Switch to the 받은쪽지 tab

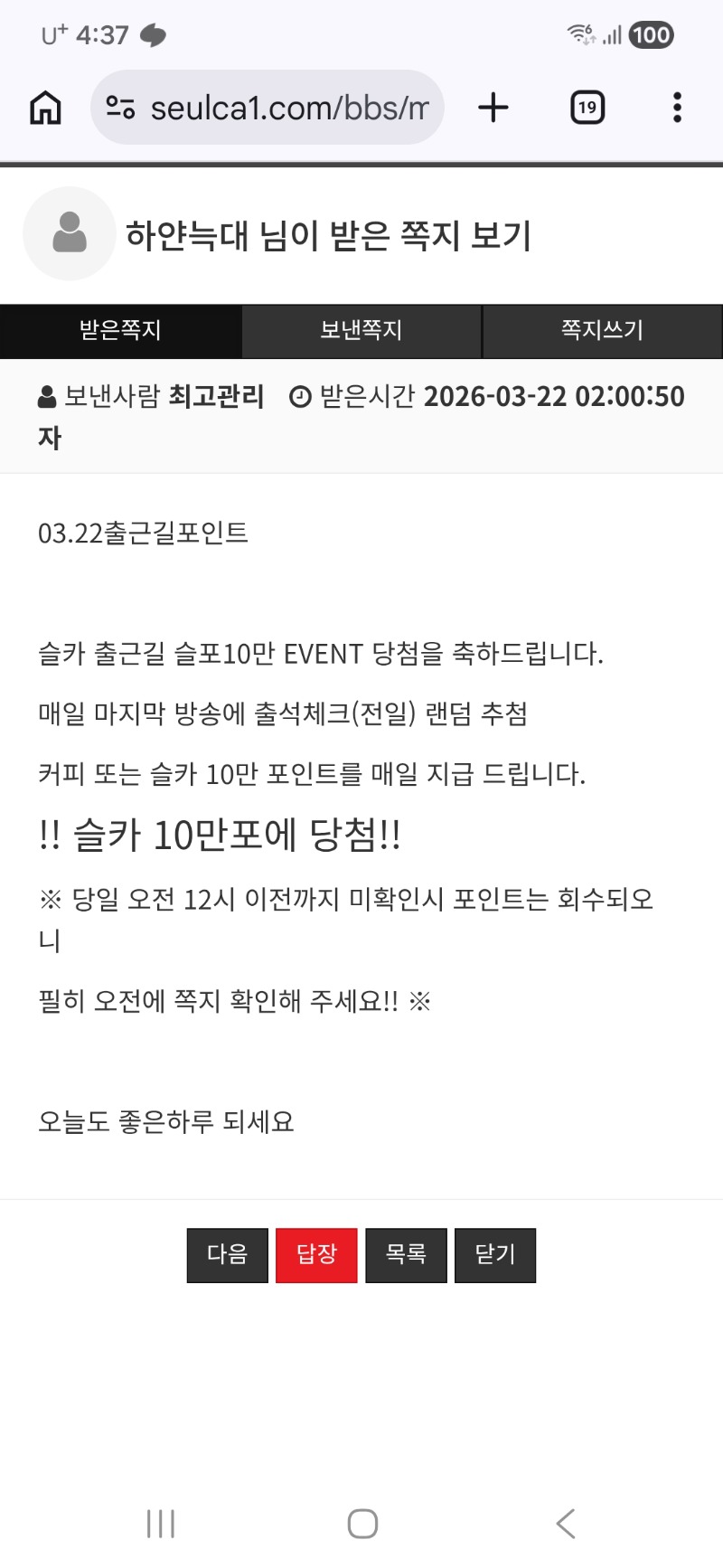tap(120, 331)
